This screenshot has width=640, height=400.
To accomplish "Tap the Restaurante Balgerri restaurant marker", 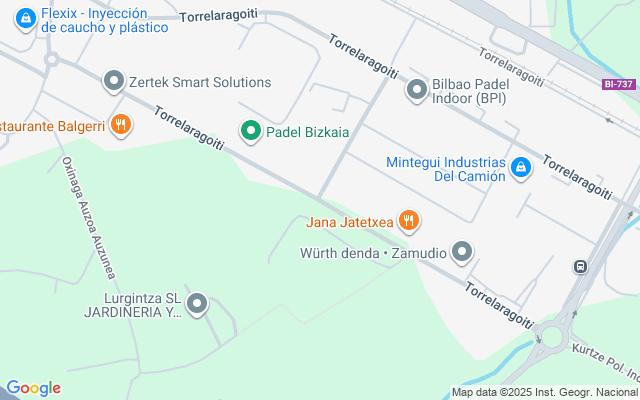I will pyautogui.click(x=121, y=125).
